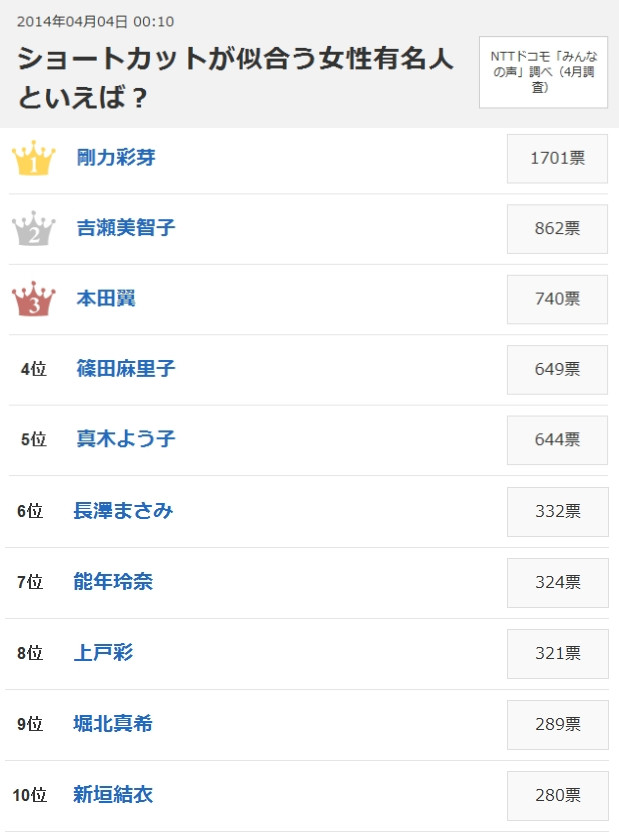This screenshot has height=839, width=619.
Task: Tap the 新垣結衣 name link
Action: click(113, 795)
